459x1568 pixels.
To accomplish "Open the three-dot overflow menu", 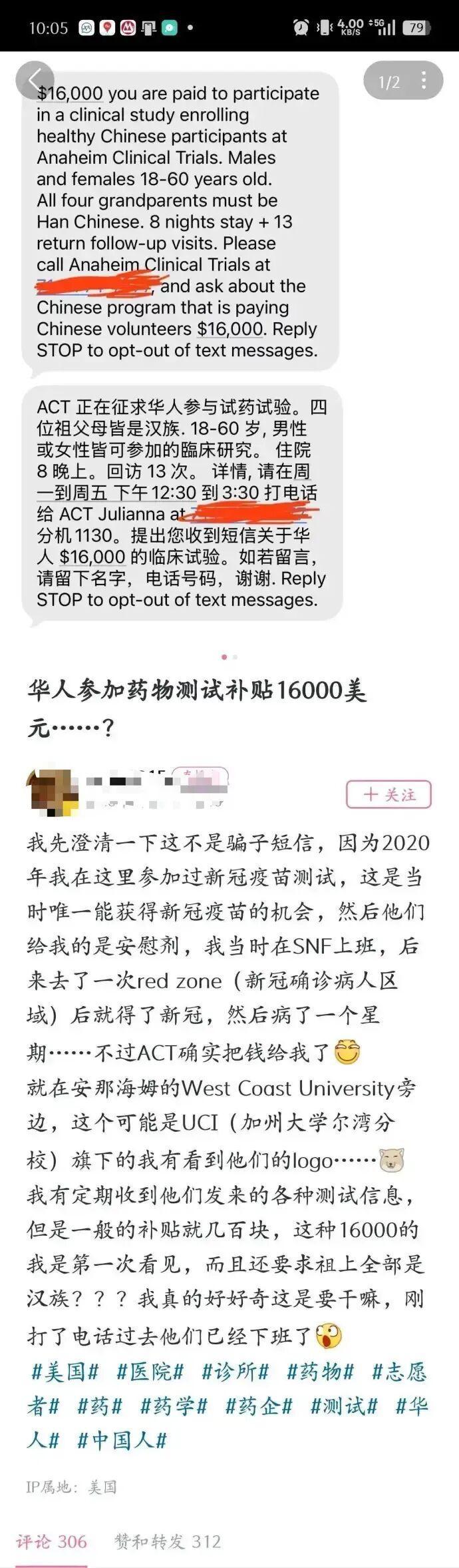I will (x=424, y=81).
